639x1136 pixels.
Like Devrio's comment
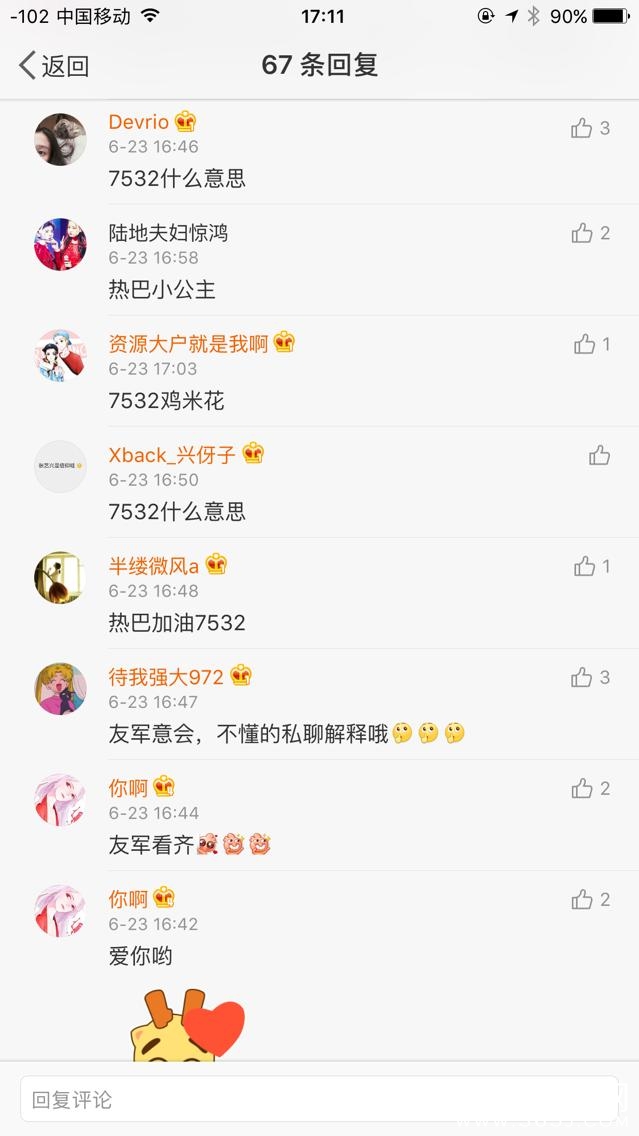click(582, 128)
